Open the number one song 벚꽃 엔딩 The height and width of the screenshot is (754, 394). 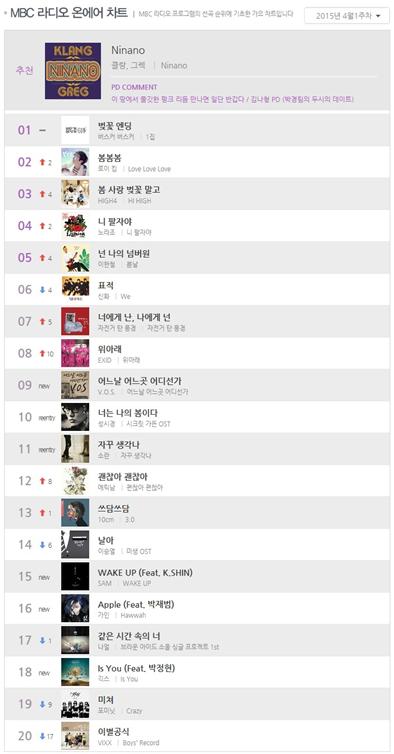[114, 126]
